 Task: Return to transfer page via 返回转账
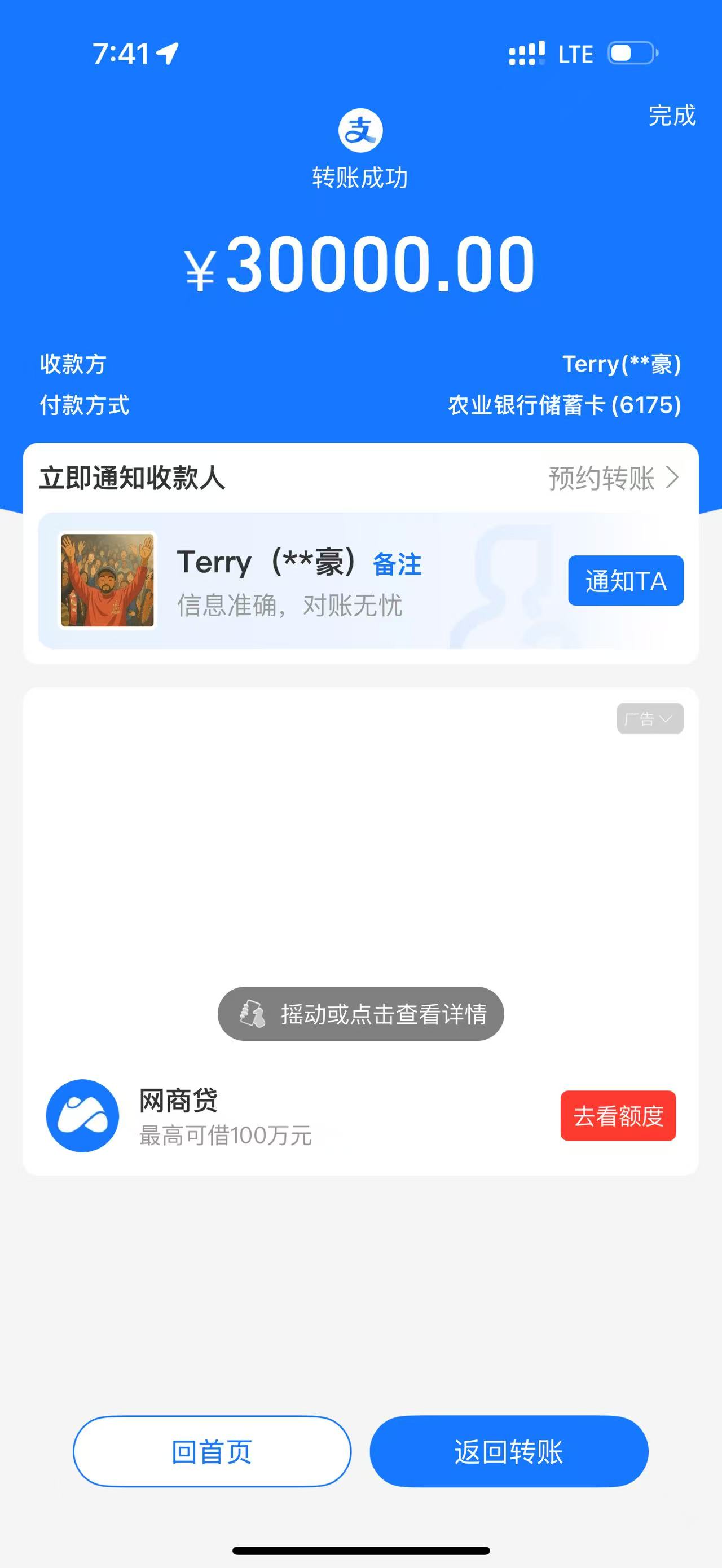509,1452
